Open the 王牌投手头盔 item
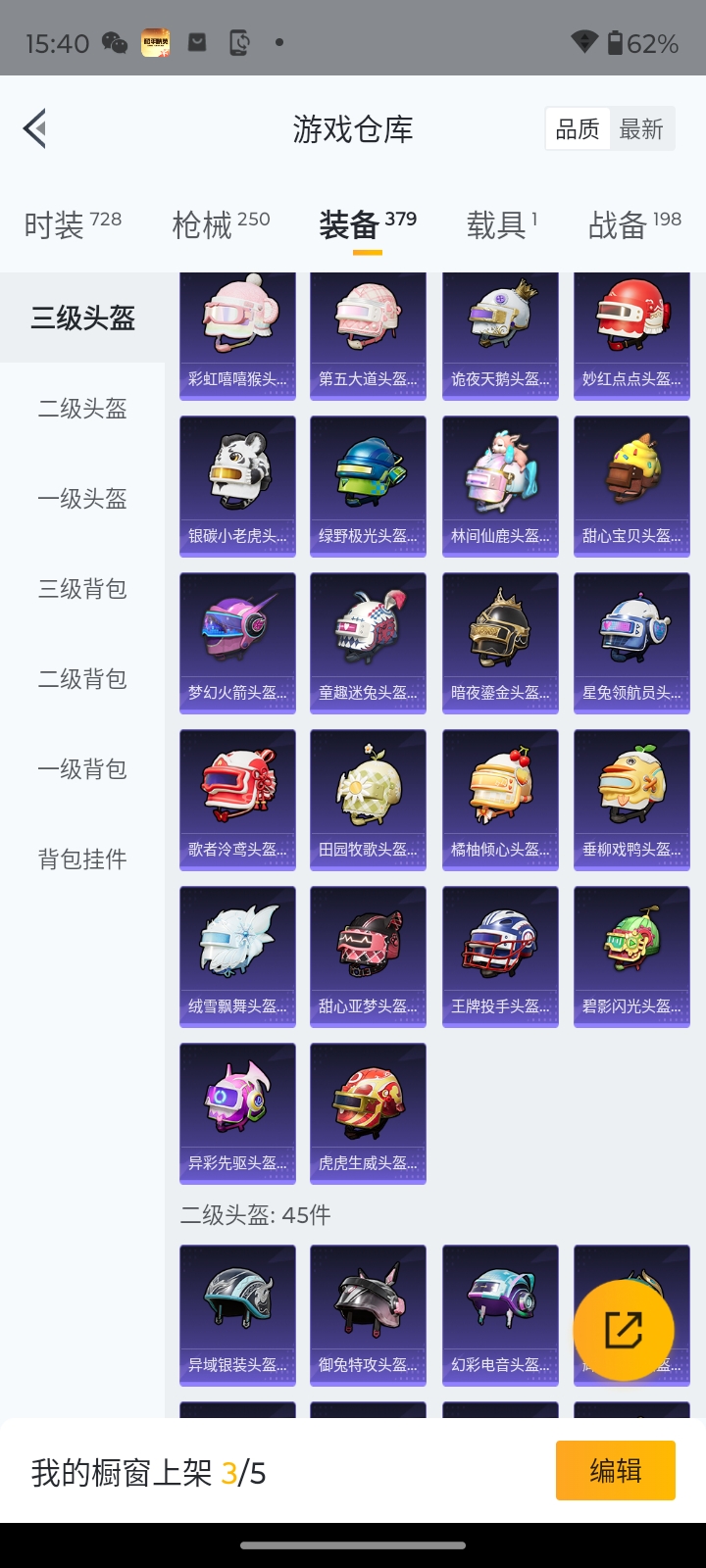Image resolution: width=706 pixels, height=1568 pixels. [x=500, y=957]
